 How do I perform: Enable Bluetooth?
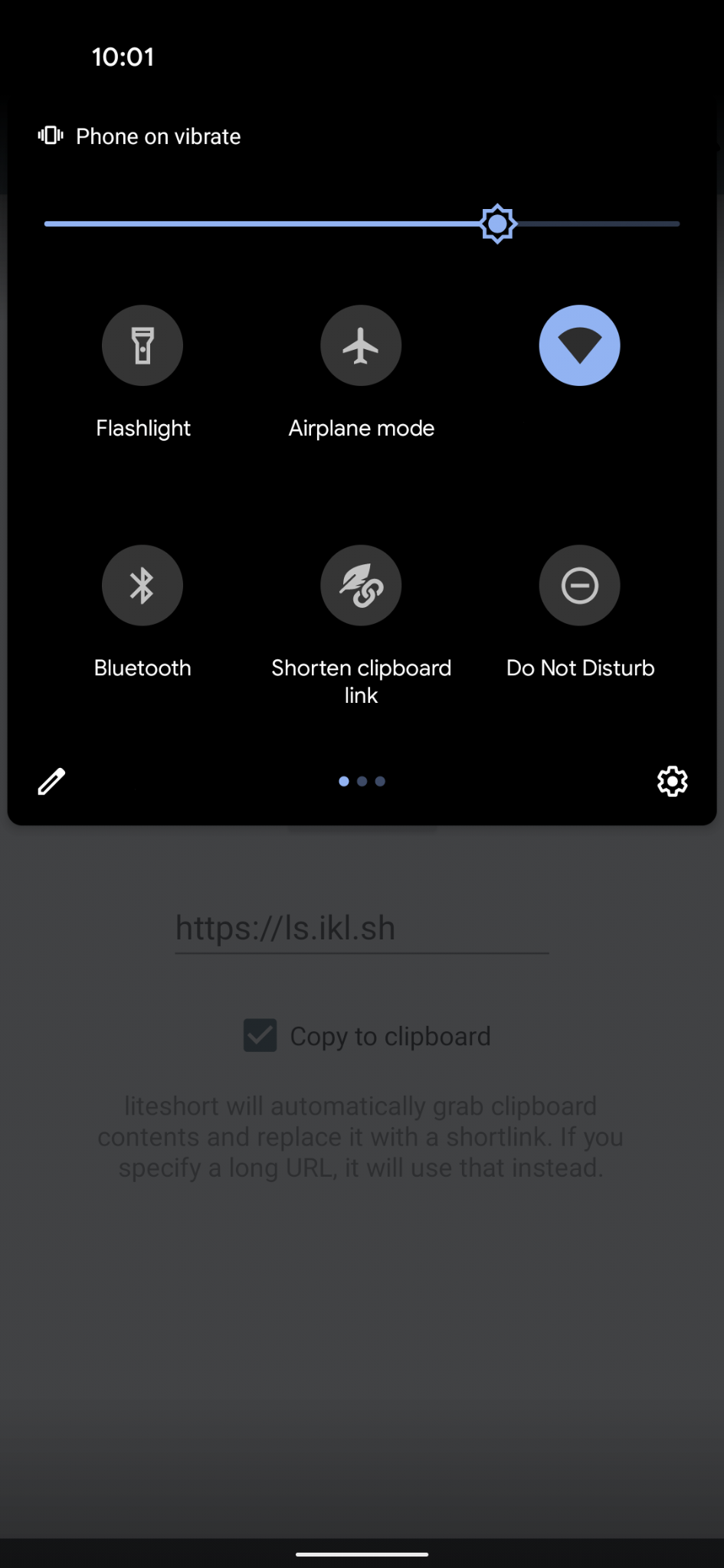(x=143, y=585)
